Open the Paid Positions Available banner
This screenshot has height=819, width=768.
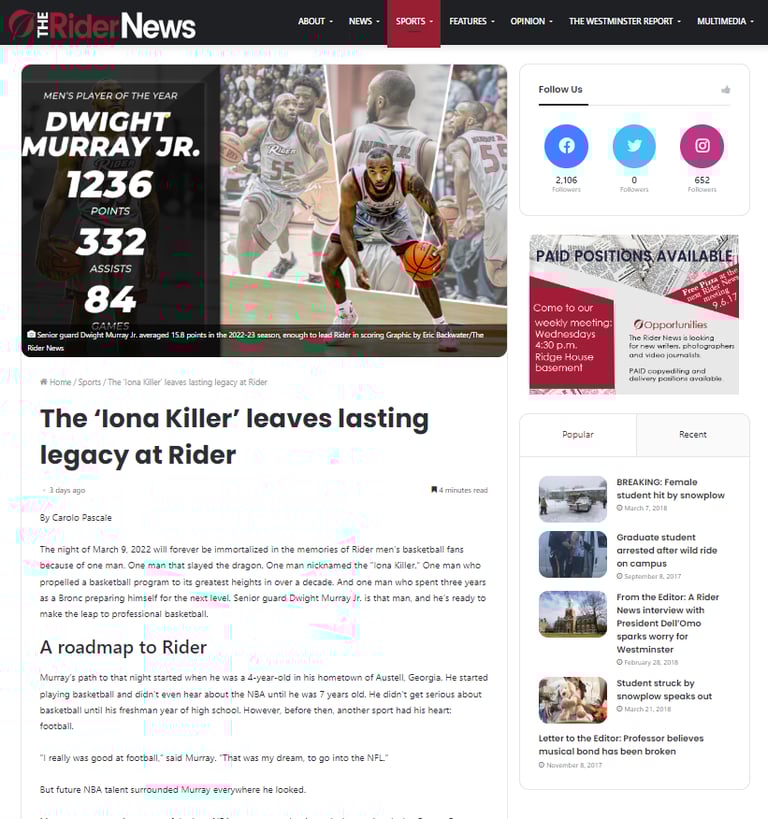tap(634, 314)
